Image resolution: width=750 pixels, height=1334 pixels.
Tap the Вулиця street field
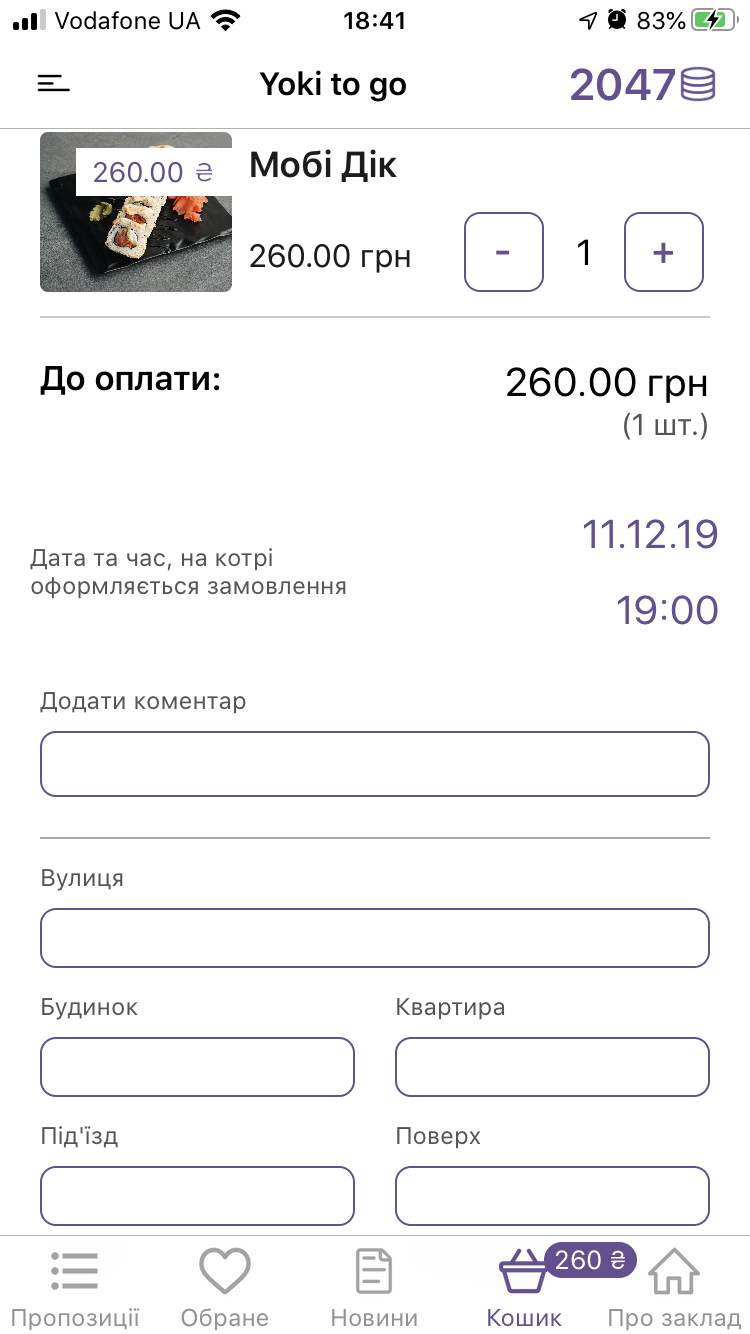tap(375, 938)
